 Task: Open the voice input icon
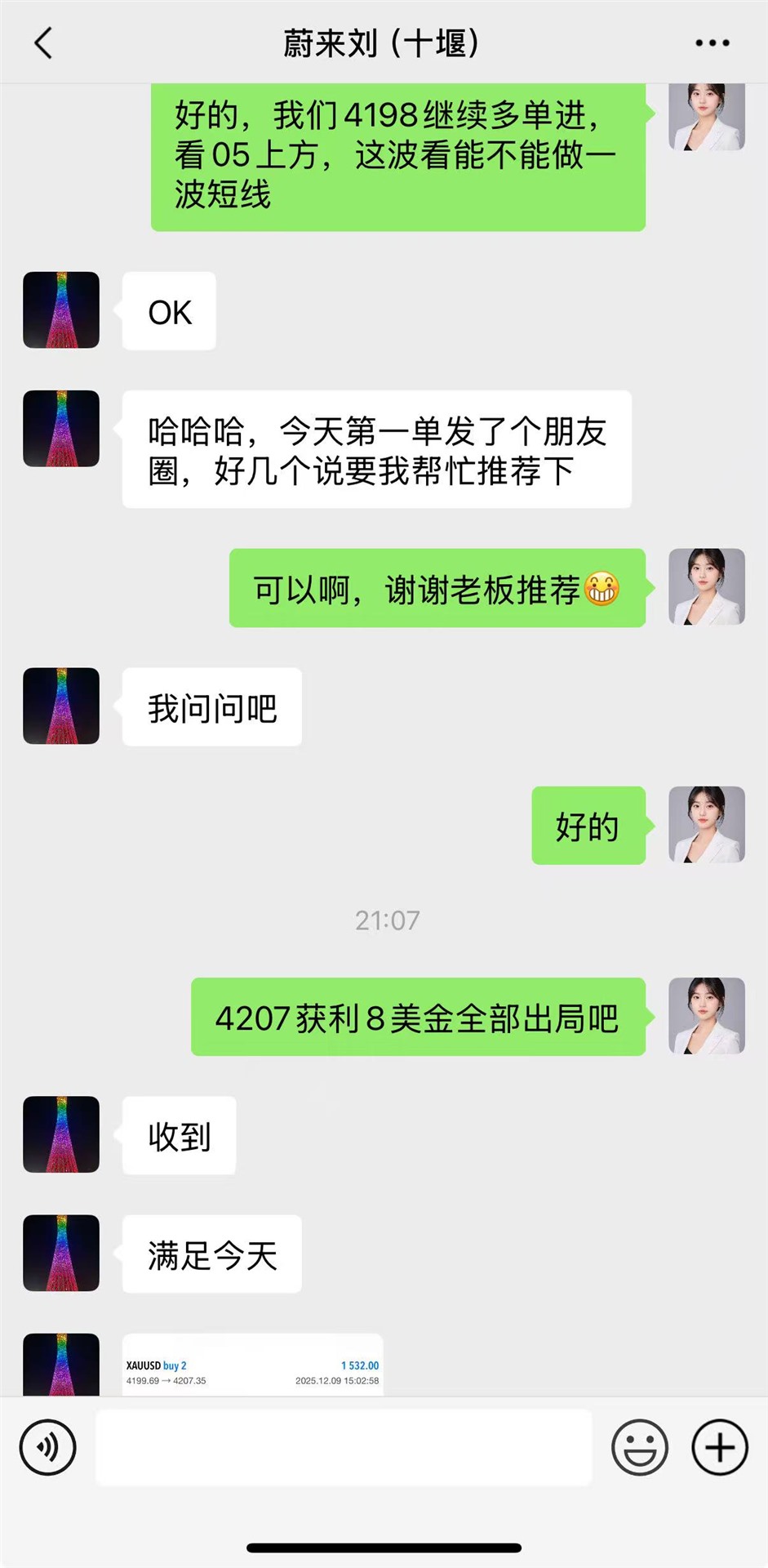click(47, 1446)
